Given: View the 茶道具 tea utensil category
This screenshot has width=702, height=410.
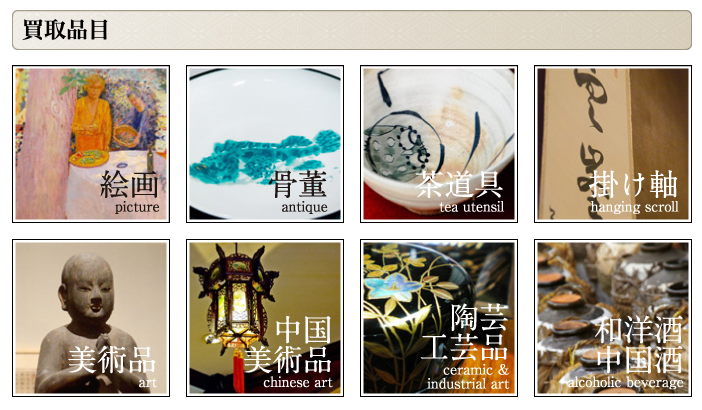Looking at the screenshot, I should (x=439, y=144).
